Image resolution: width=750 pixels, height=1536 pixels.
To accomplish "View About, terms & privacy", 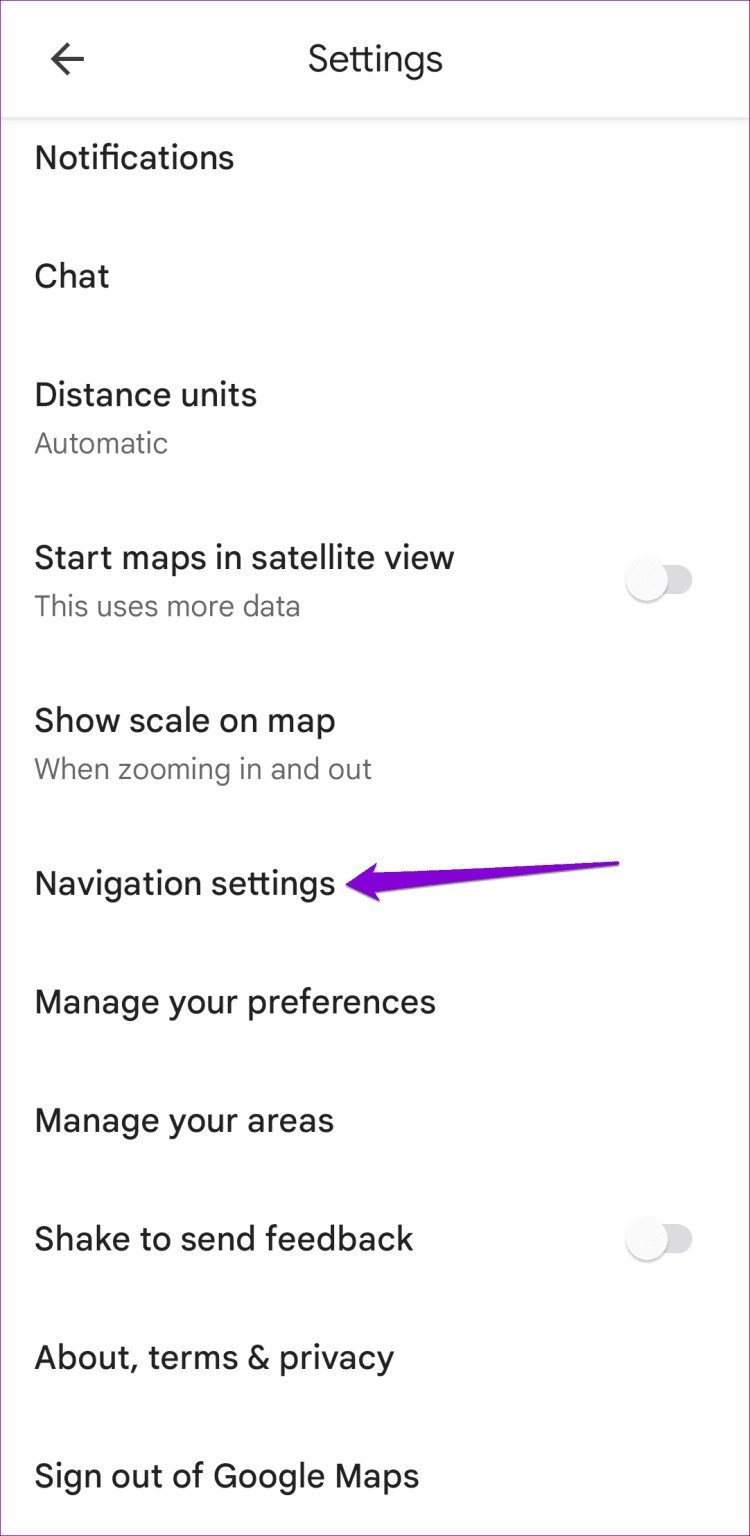I will [x=213, y=1357].
